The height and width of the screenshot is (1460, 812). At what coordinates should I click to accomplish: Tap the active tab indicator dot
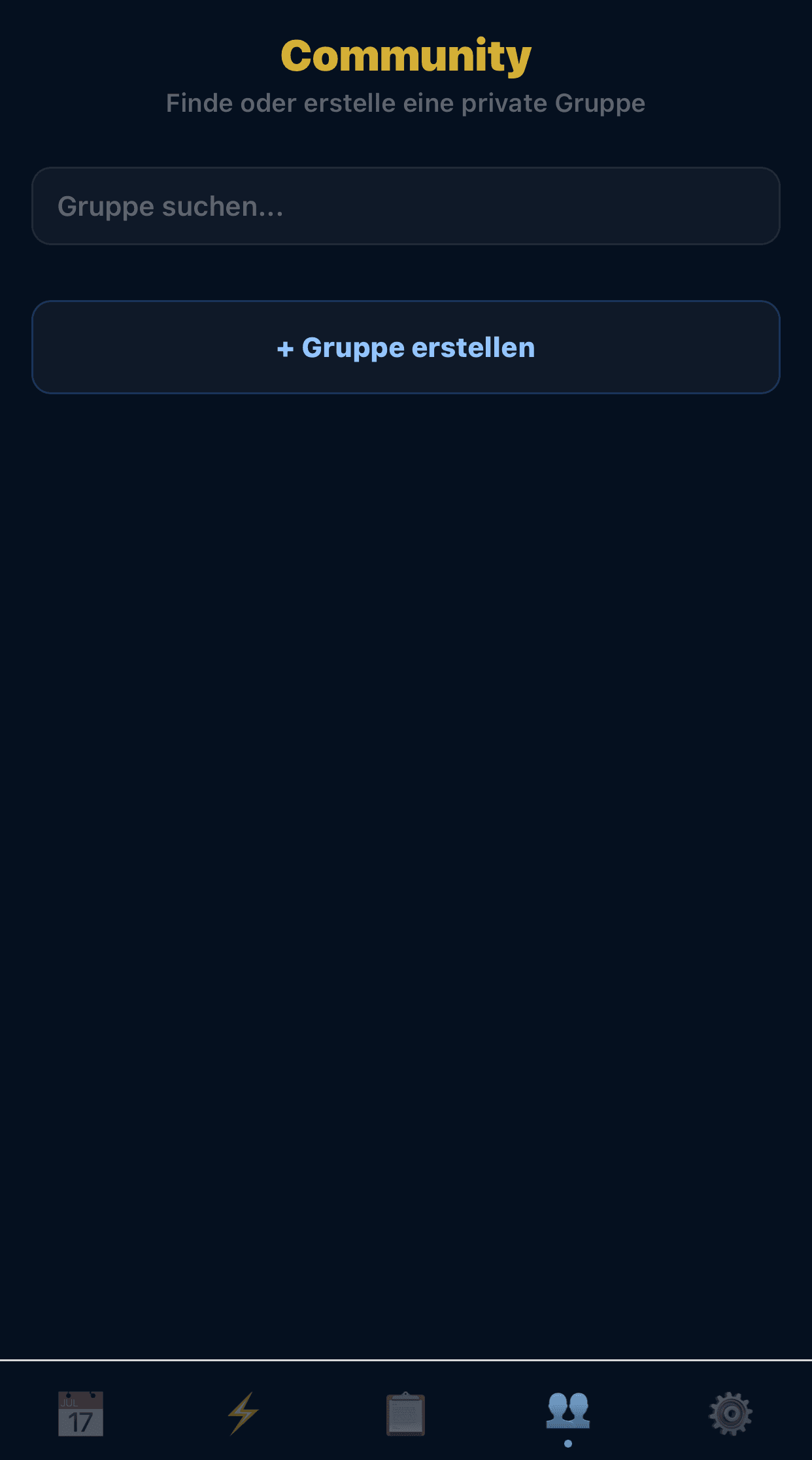tap(568, 1442)
